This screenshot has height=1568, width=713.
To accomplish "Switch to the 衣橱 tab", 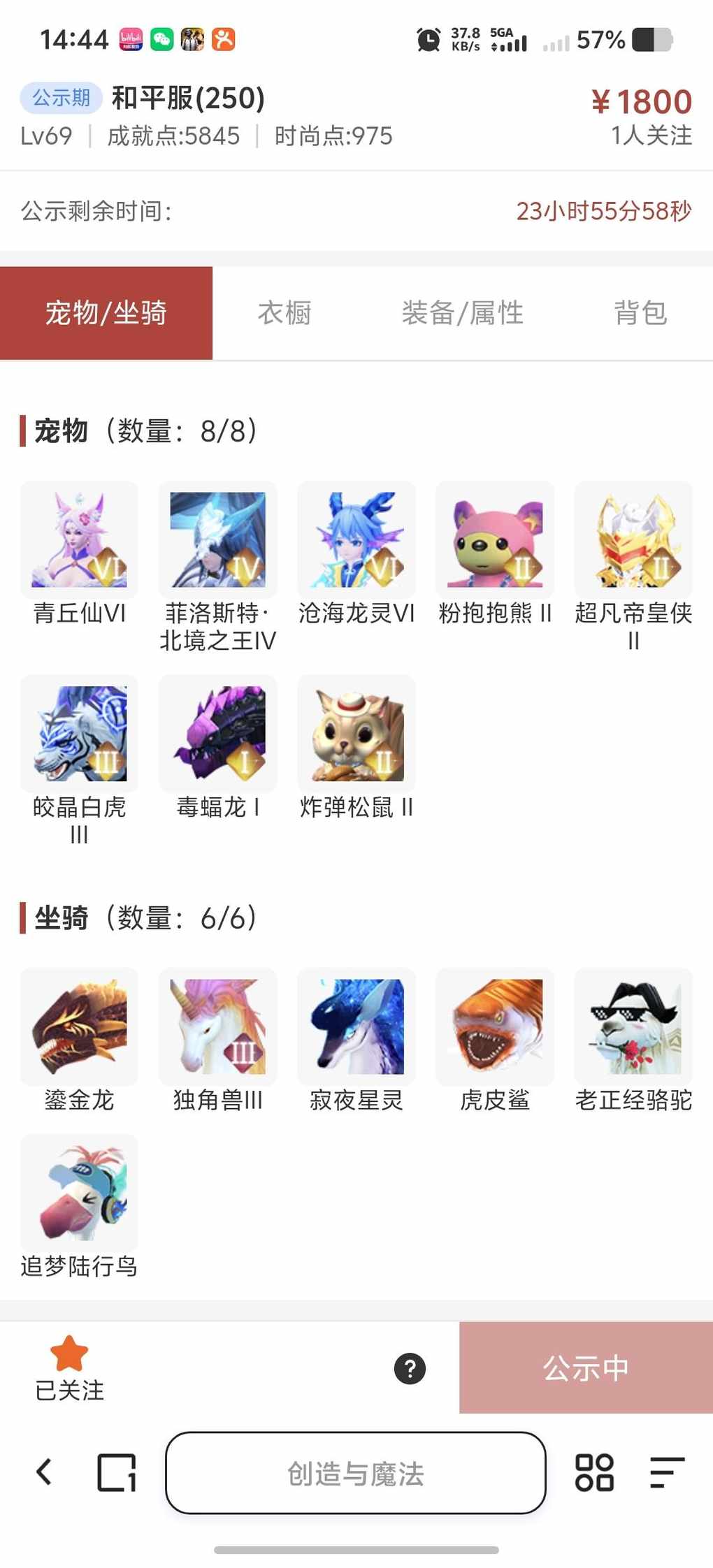I will (284, 313).
